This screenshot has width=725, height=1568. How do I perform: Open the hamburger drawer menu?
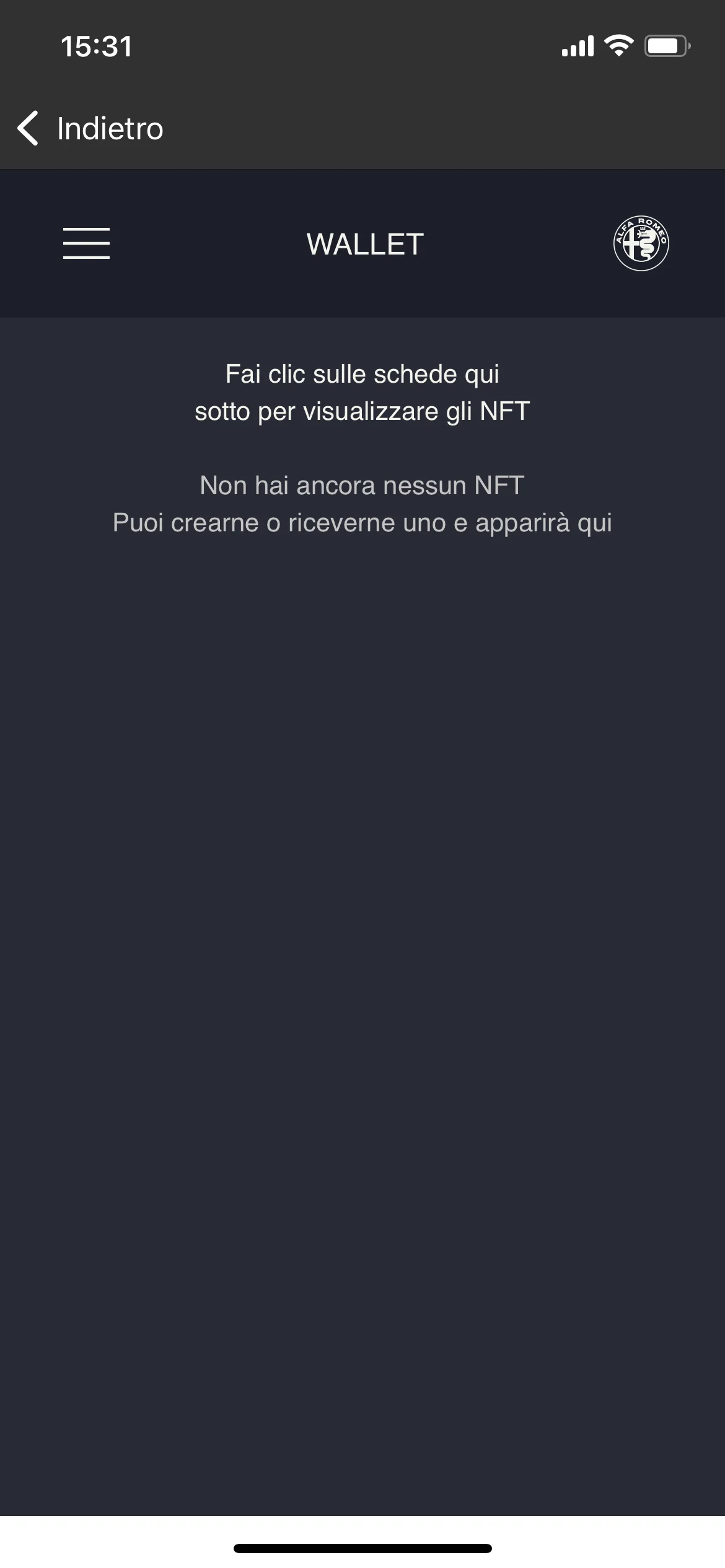point(86,243)
